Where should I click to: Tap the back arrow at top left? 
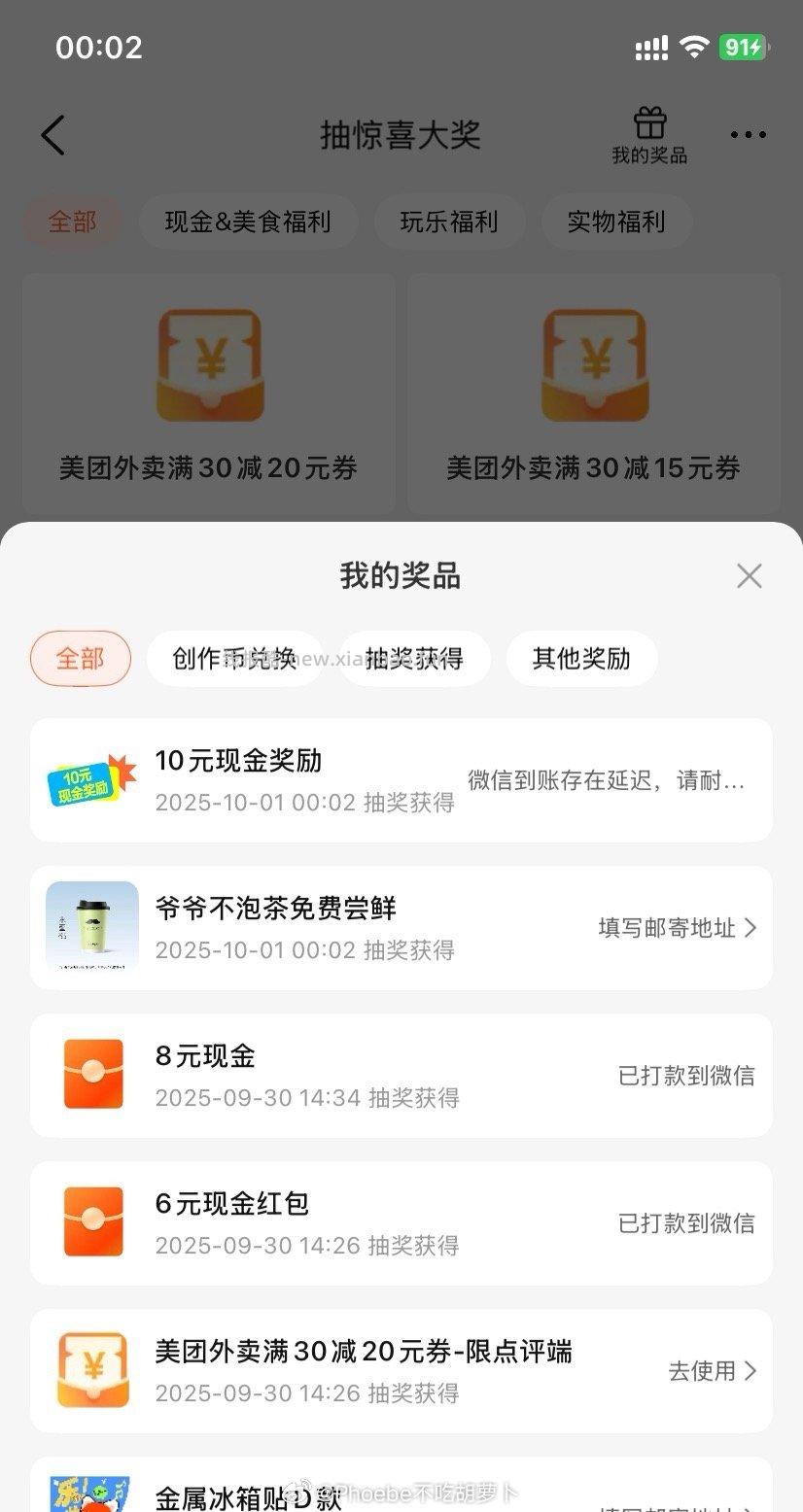52,136
